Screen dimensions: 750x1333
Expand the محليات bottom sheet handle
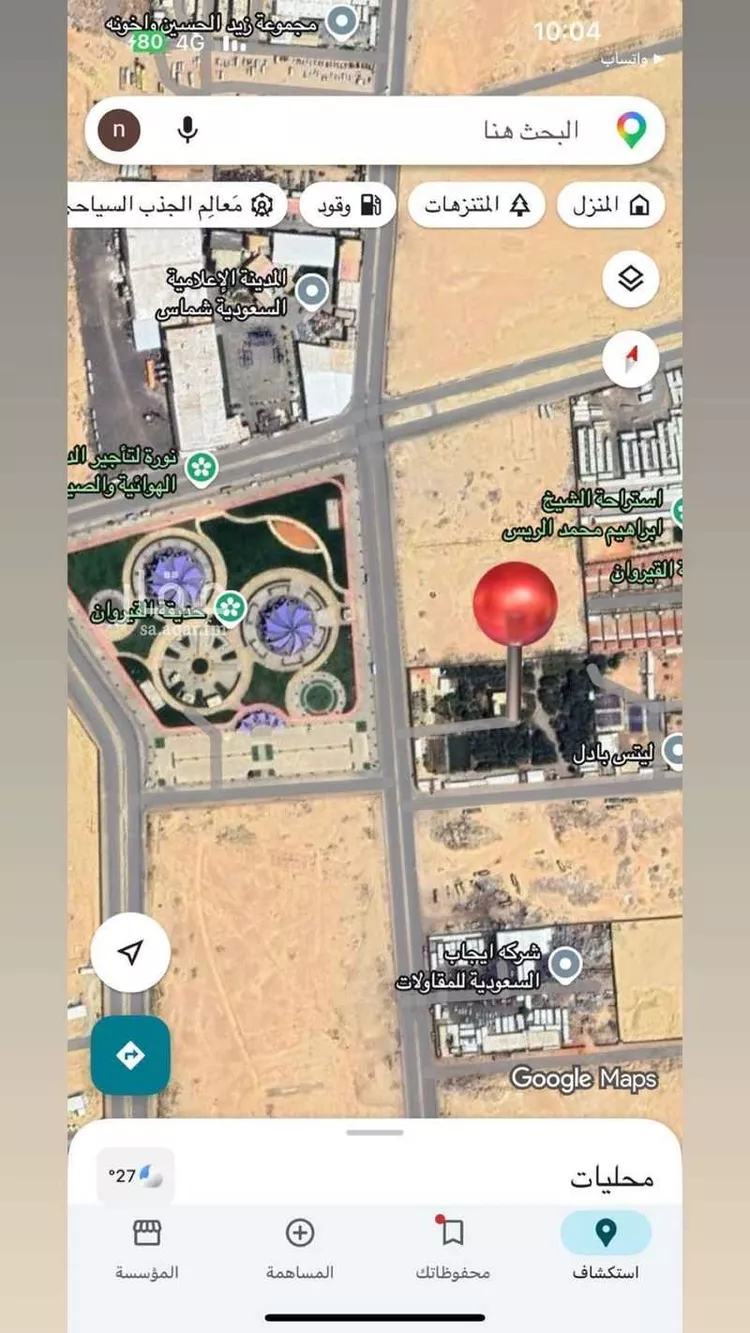(375, 1133)
